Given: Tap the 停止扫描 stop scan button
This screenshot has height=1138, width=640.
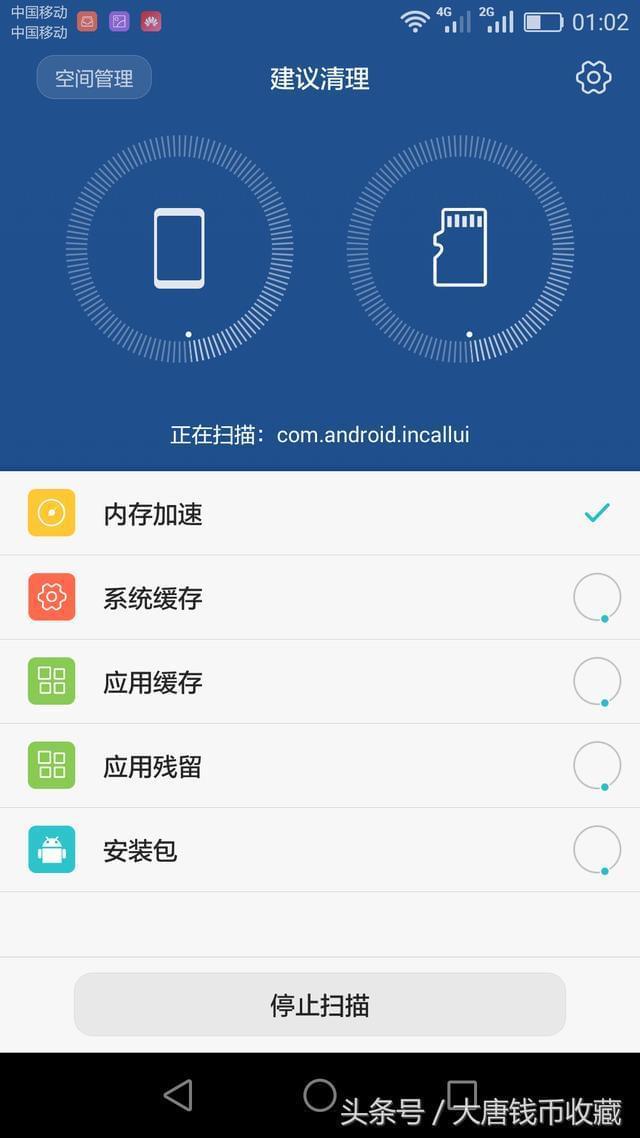Looking at the screenshot, I should (x=320, y=1004).
